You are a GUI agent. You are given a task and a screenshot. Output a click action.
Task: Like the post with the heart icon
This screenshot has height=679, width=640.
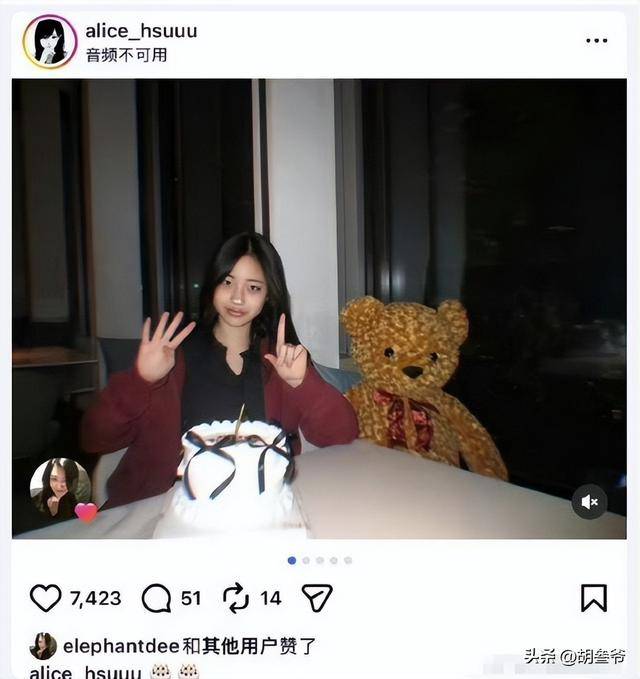46,598
